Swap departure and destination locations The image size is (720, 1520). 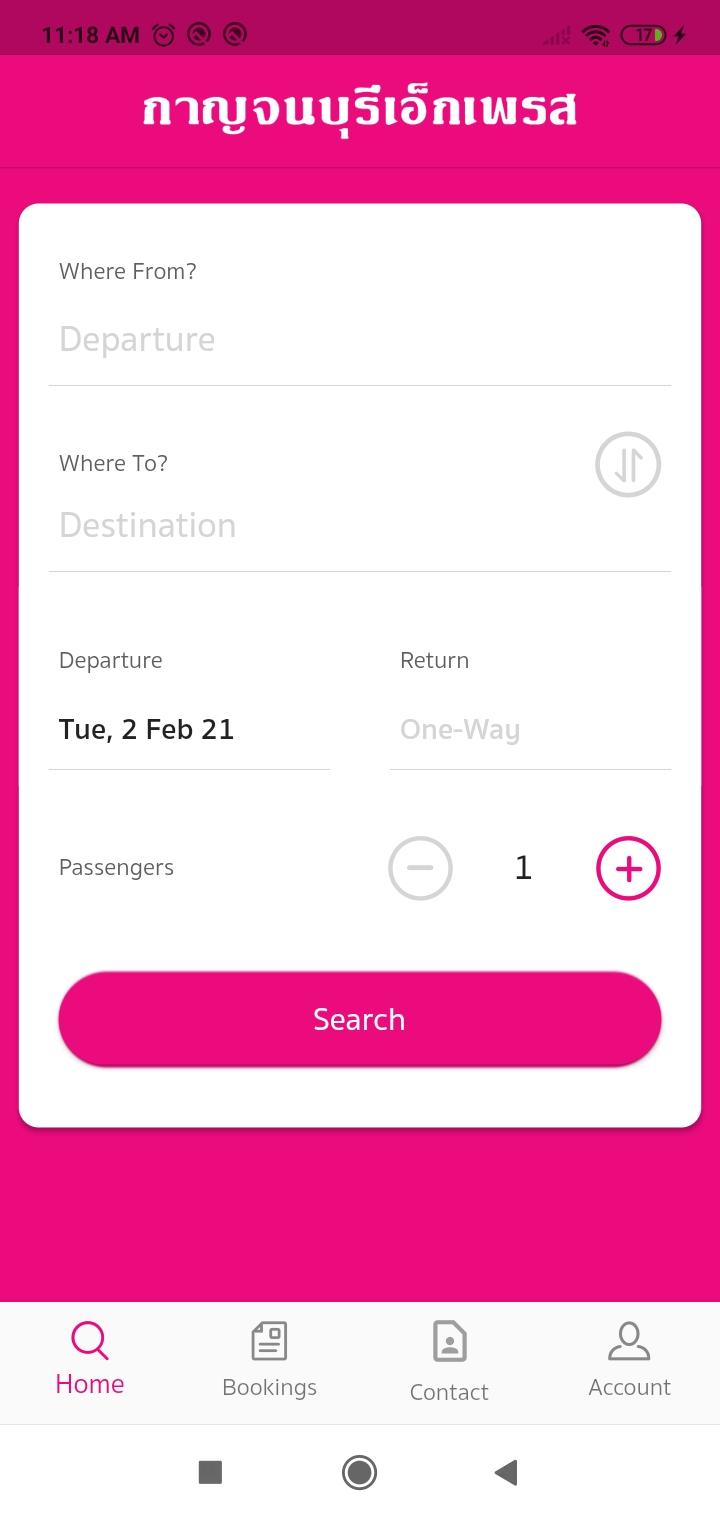[x=628, y=465]
